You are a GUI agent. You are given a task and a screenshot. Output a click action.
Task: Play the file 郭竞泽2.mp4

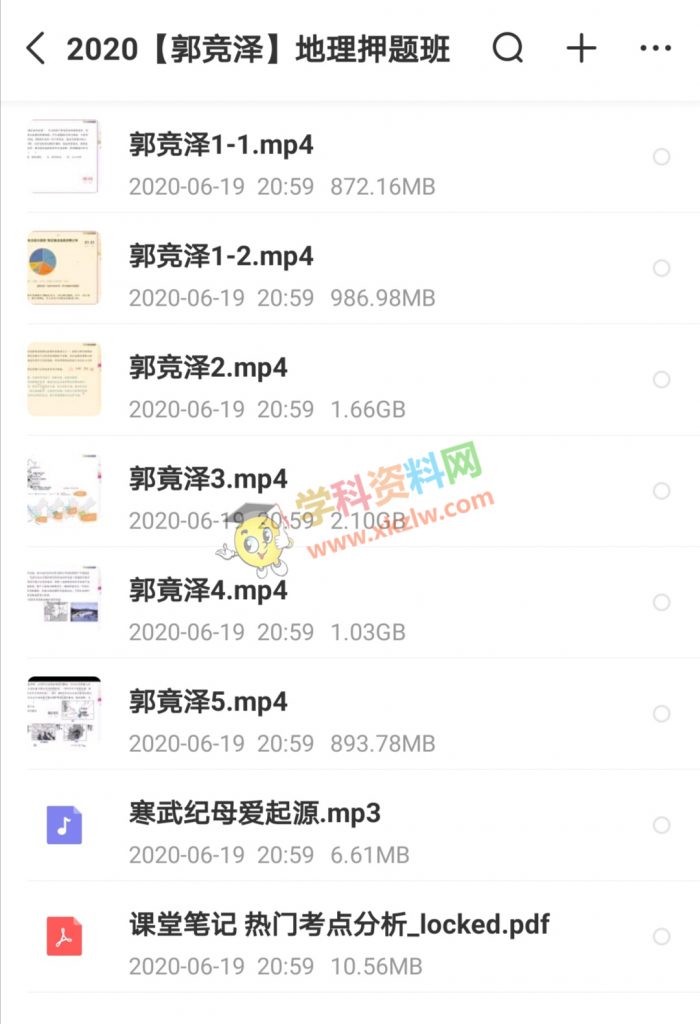[208, 368]
